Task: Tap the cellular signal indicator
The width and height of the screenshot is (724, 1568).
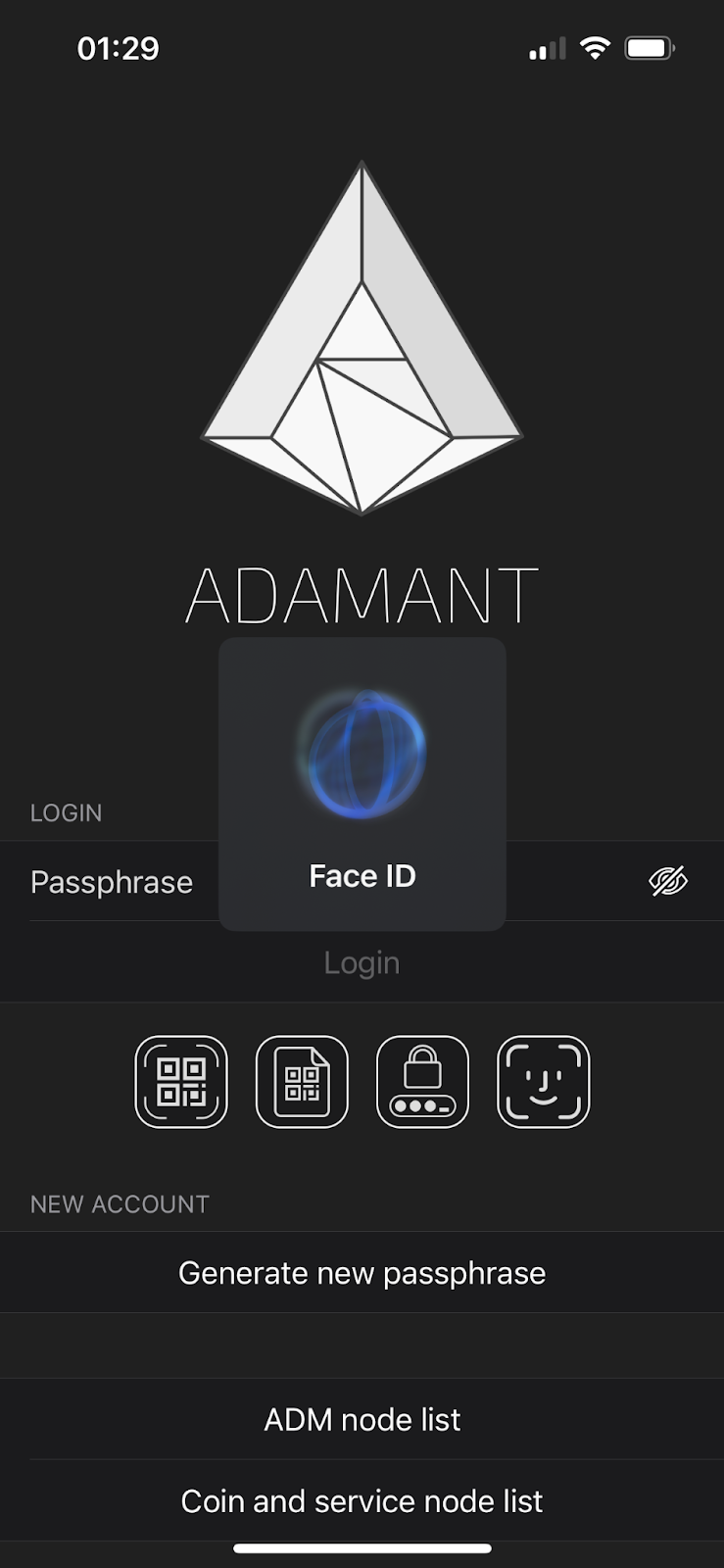Action: [546, 47]
